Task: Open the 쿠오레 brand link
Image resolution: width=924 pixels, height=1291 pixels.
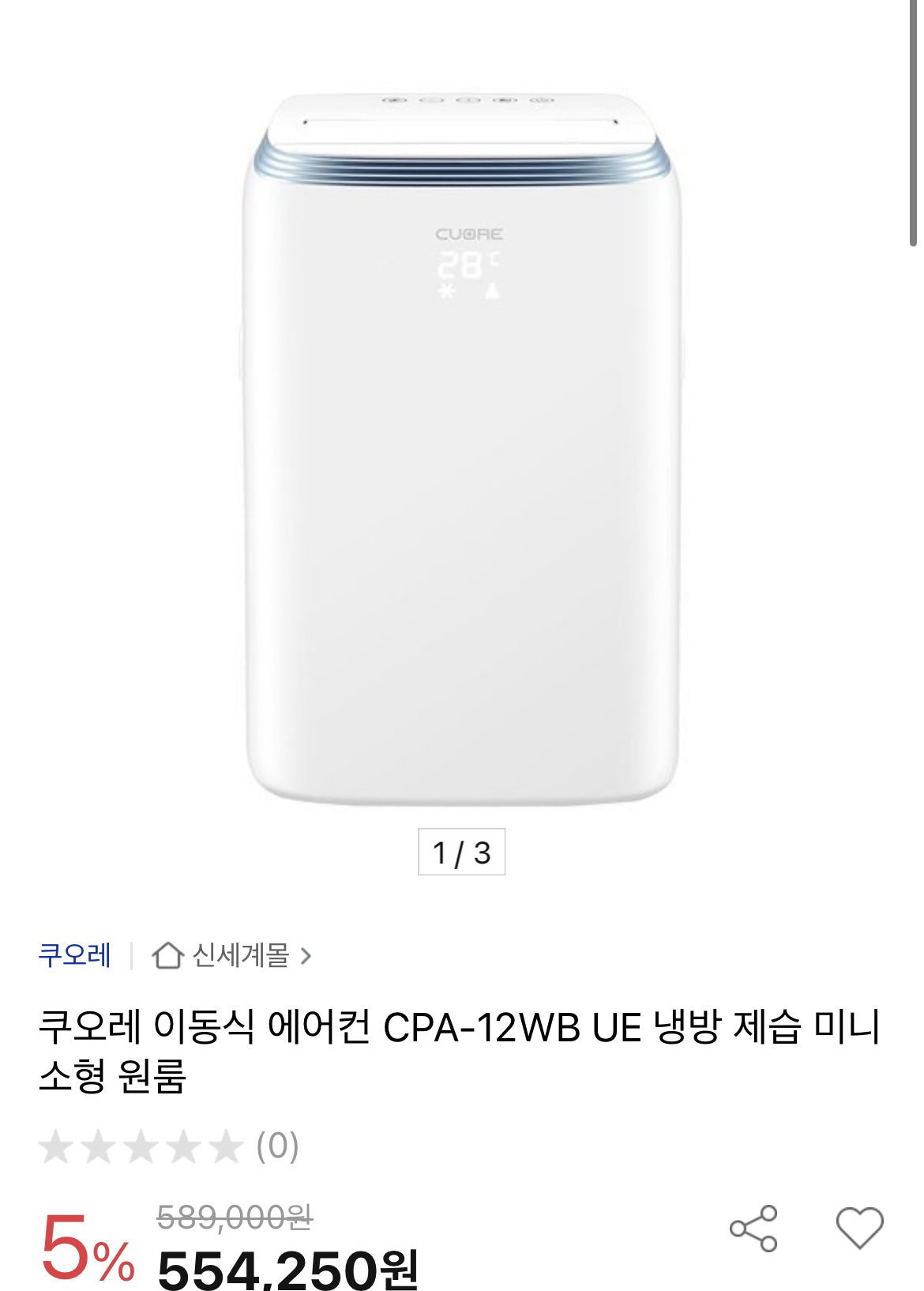Action: [x=75, y=955]
